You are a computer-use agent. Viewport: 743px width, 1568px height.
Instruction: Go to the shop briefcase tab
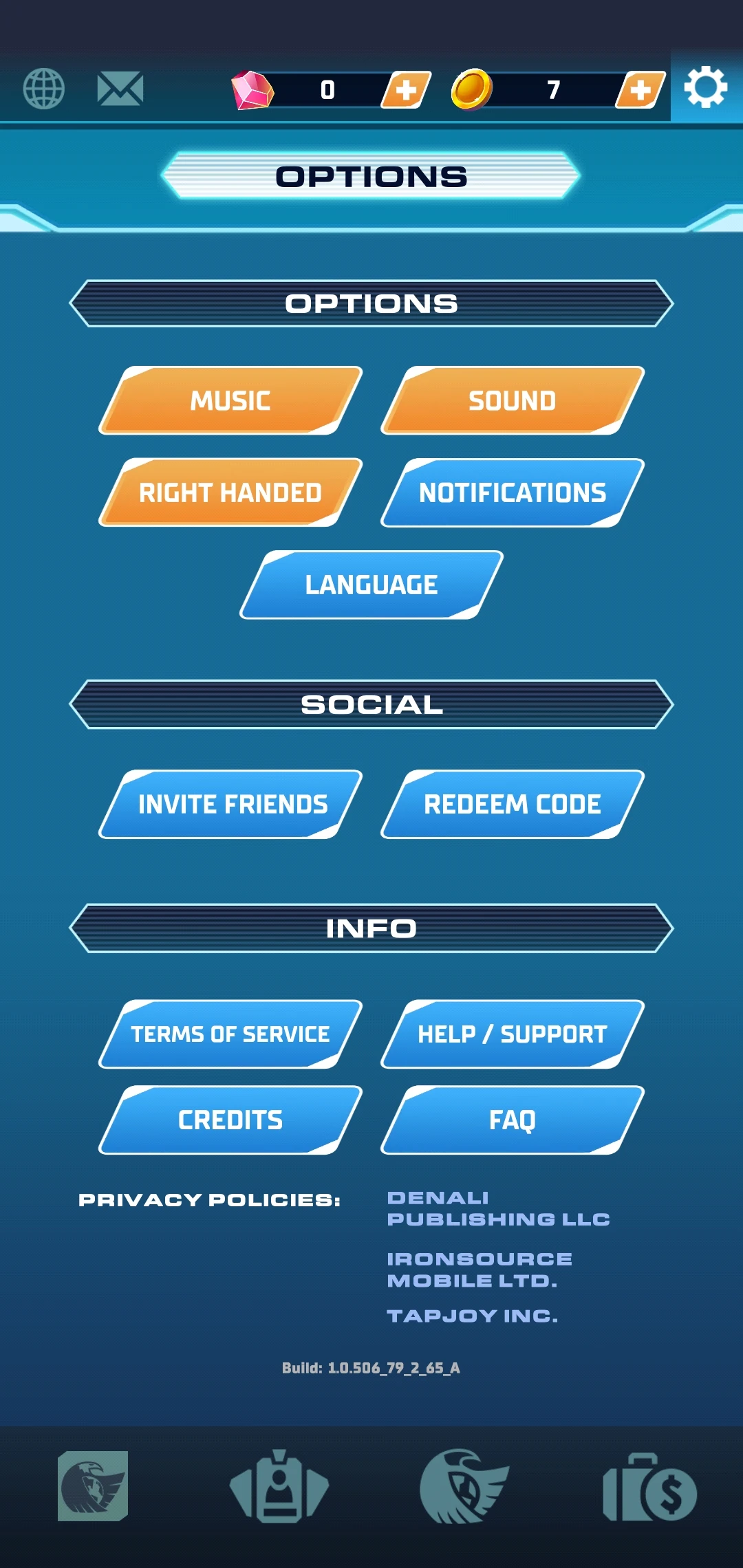pos(649,1487)
